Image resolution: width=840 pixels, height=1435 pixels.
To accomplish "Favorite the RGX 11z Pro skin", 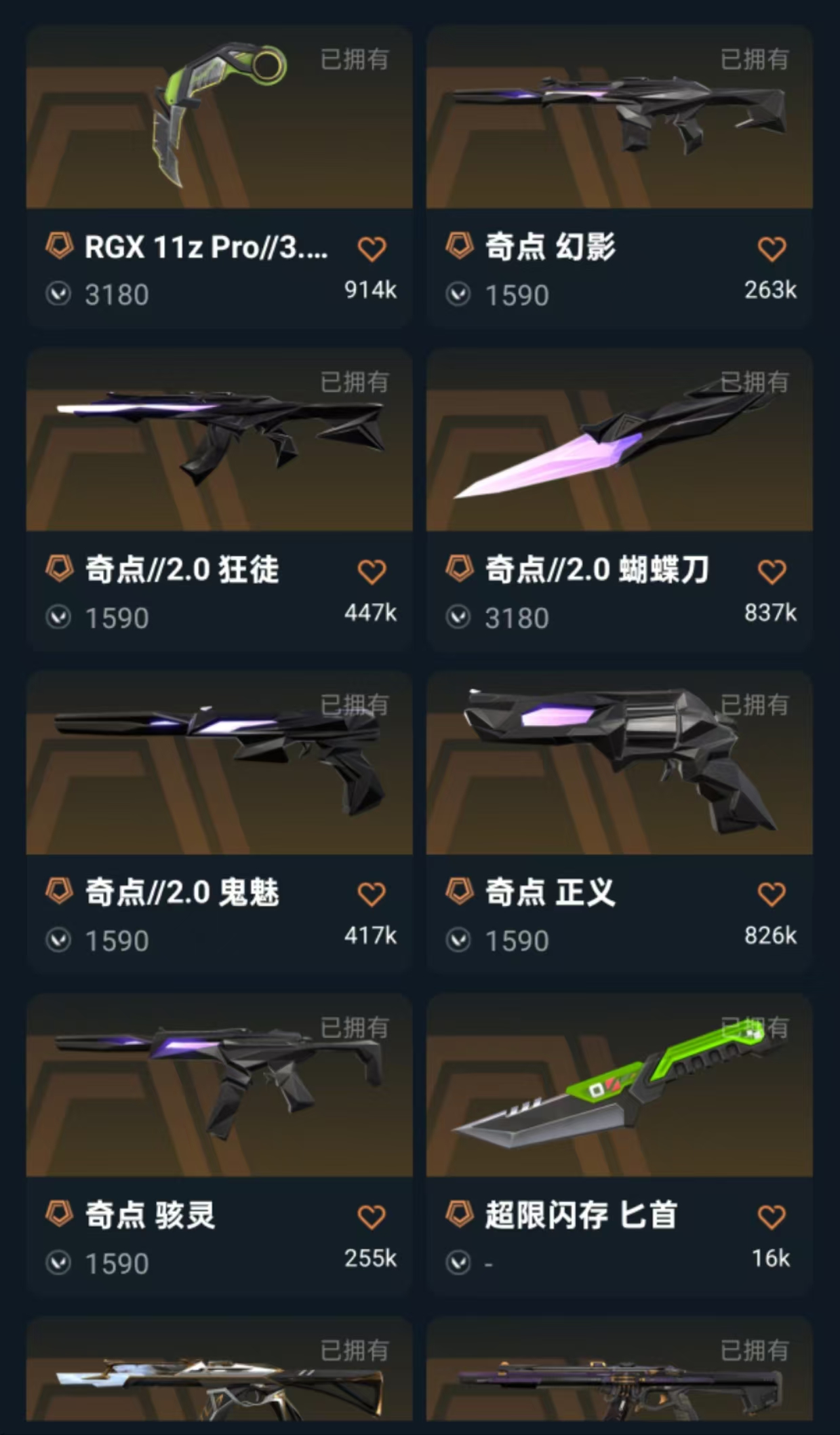I will tap(372, 249).
